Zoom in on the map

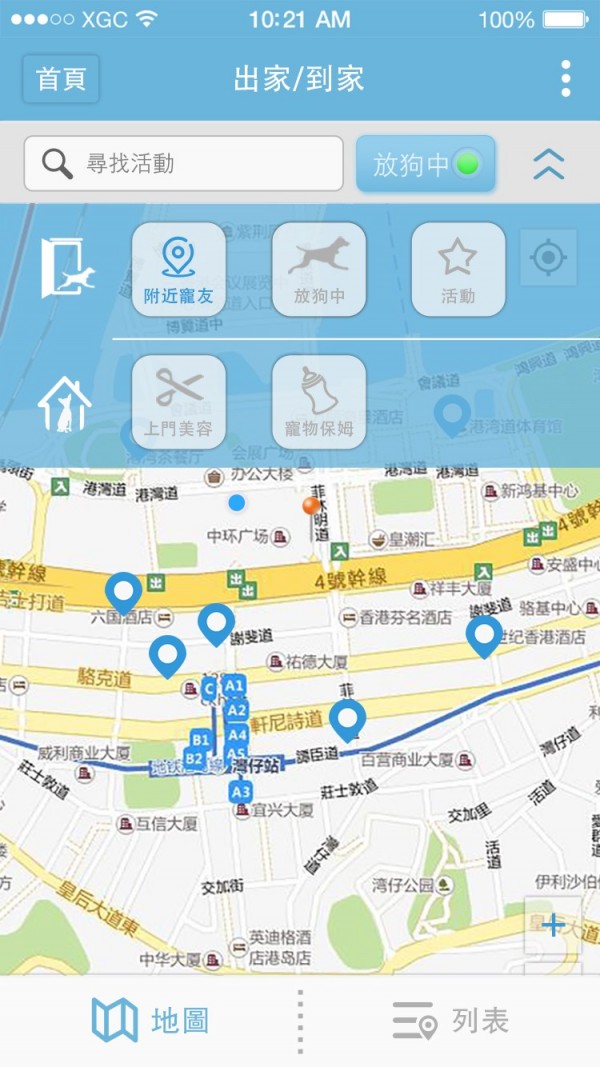pos(552,925)
